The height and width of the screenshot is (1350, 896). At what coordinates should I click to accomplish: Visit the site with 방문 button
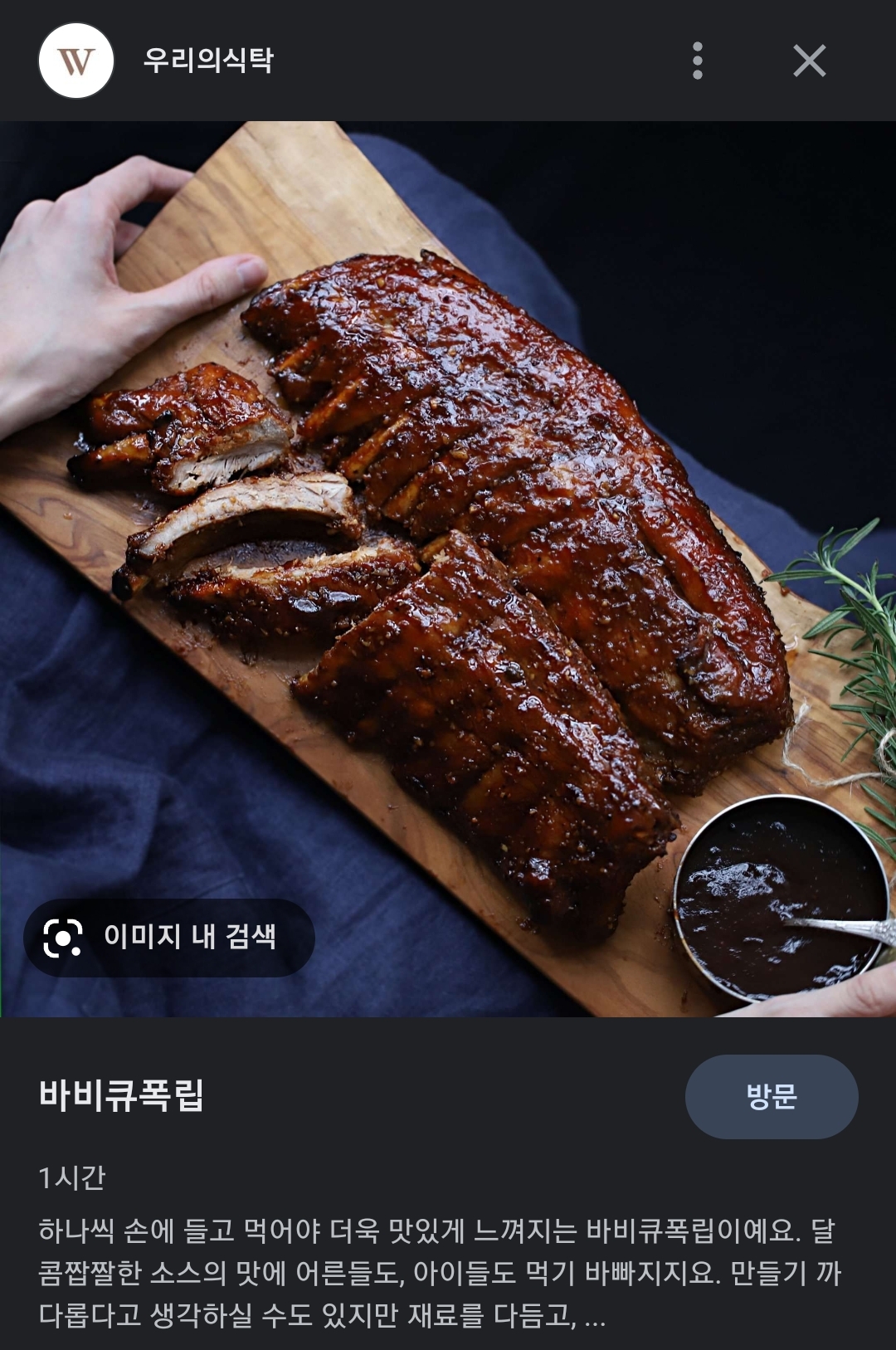(x=771, y=1096)
